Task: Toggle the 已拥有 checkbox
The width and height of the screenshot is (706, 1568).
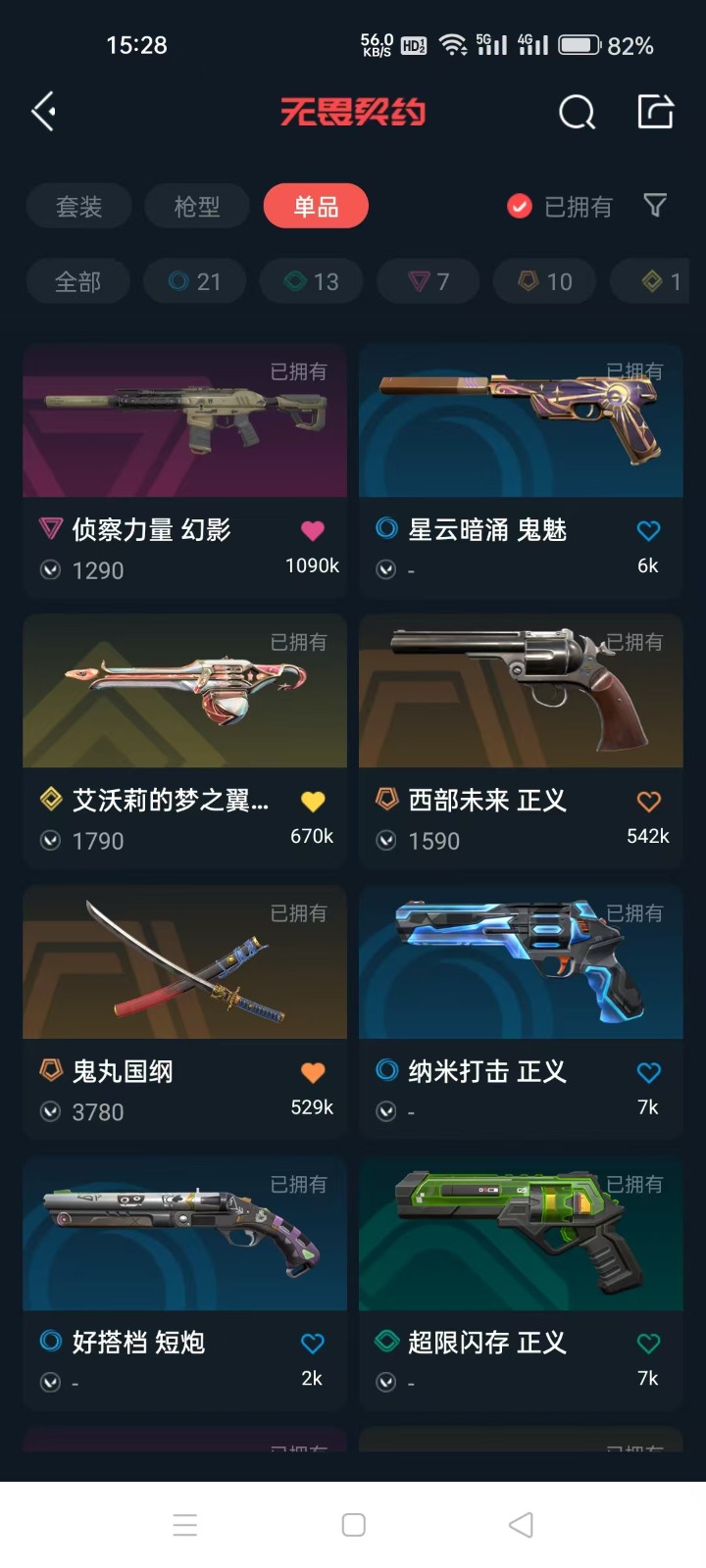Action: 520,206
